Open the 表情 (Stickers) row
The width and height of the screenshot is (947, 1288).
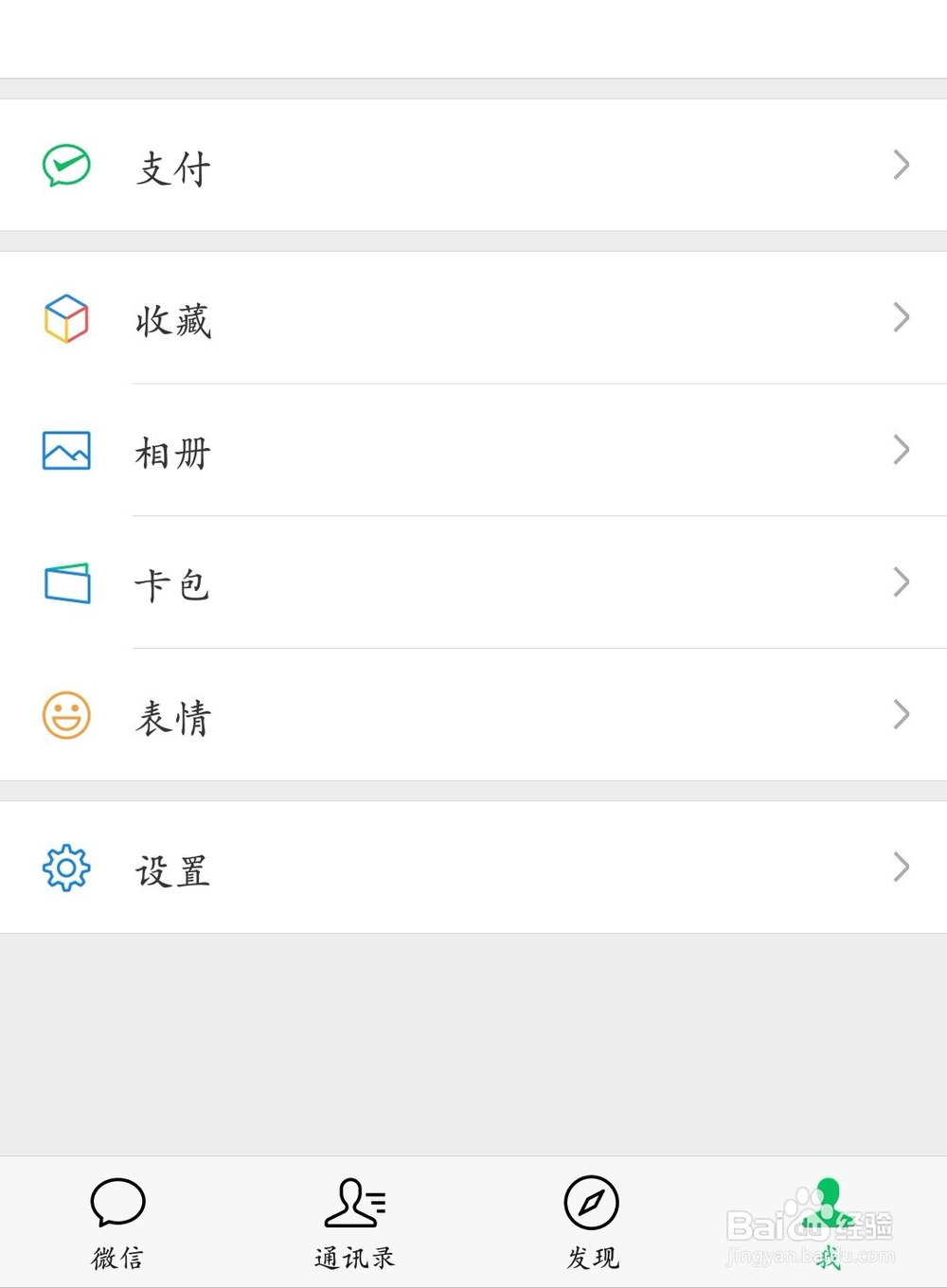point(473,716)
